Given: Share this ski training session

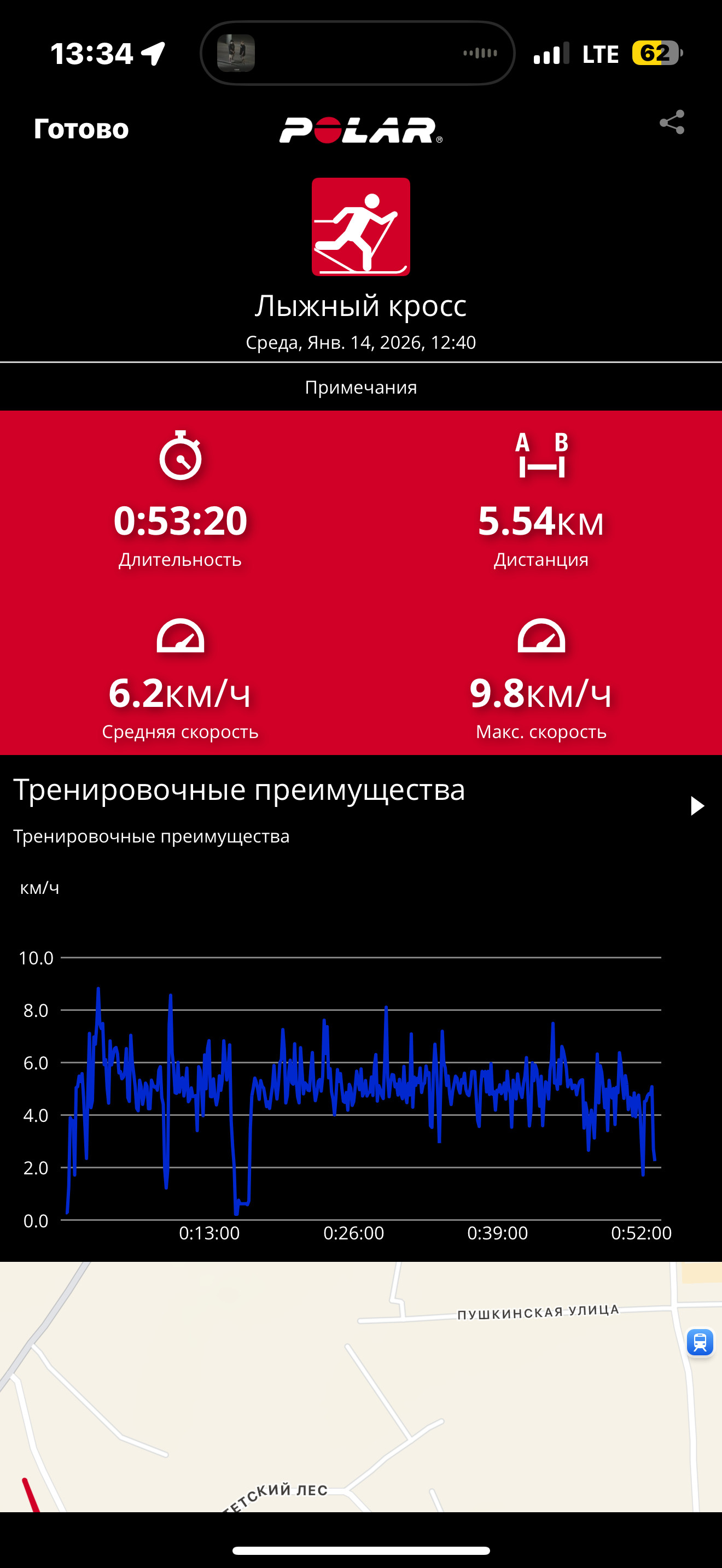Looking at the screenshot, I should pos(672,122).
